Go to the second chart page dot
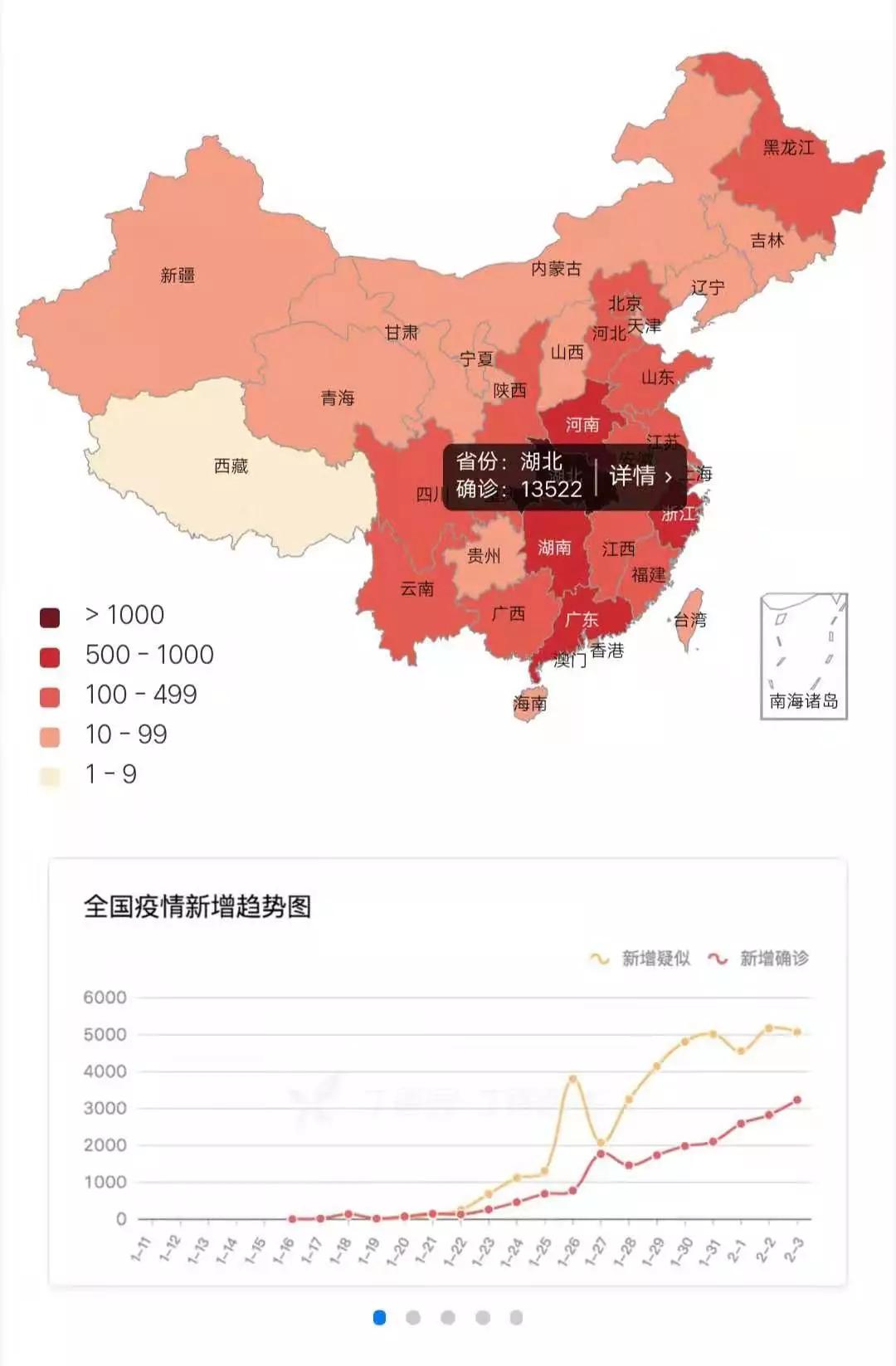This screenshot has width=896, height=1366. 413,1317
